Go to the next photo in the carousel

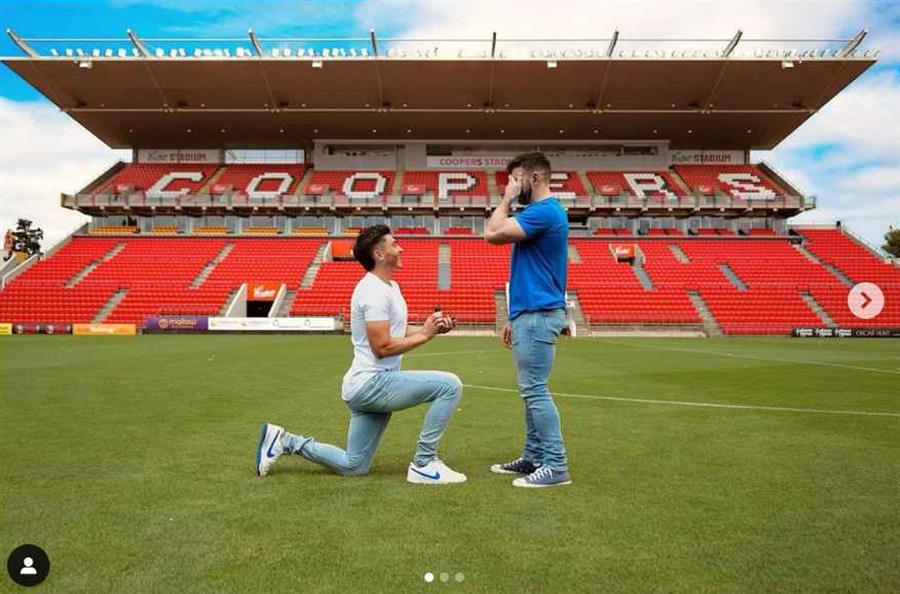865,300
